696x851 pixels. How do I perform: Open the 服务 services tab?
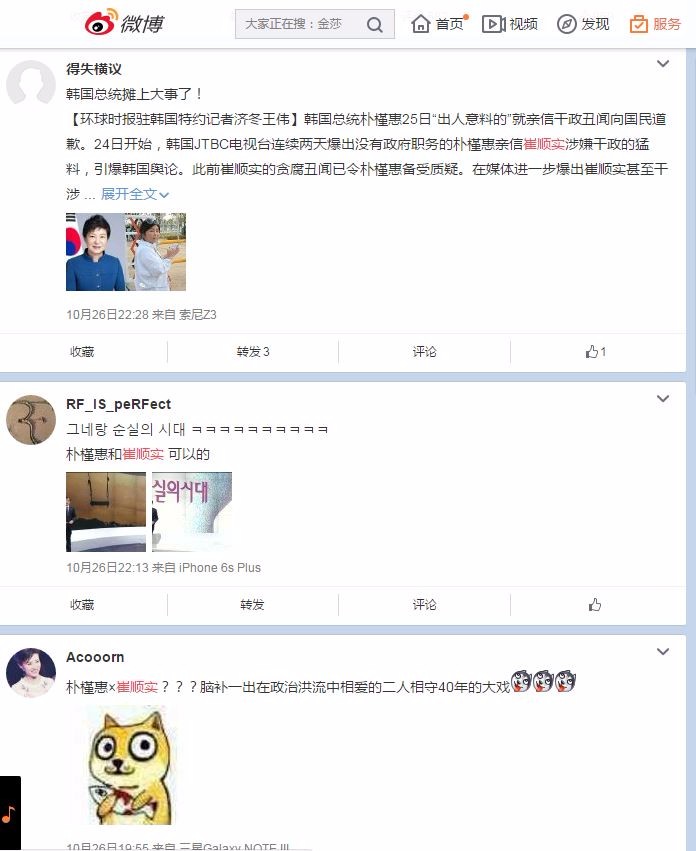coord(655,24)
